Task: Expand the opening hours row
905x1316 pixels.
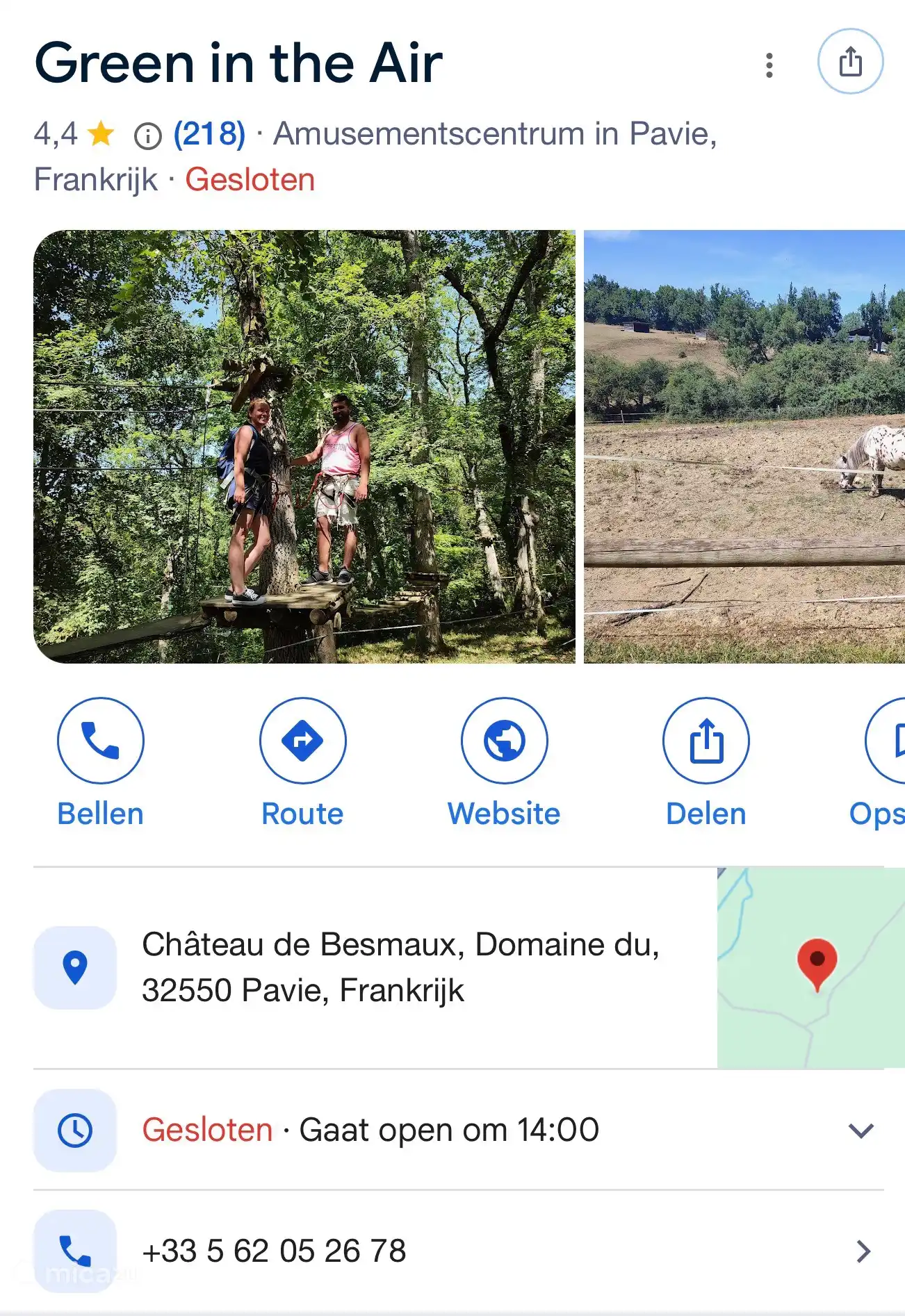Action: (x=861, y=1130)
